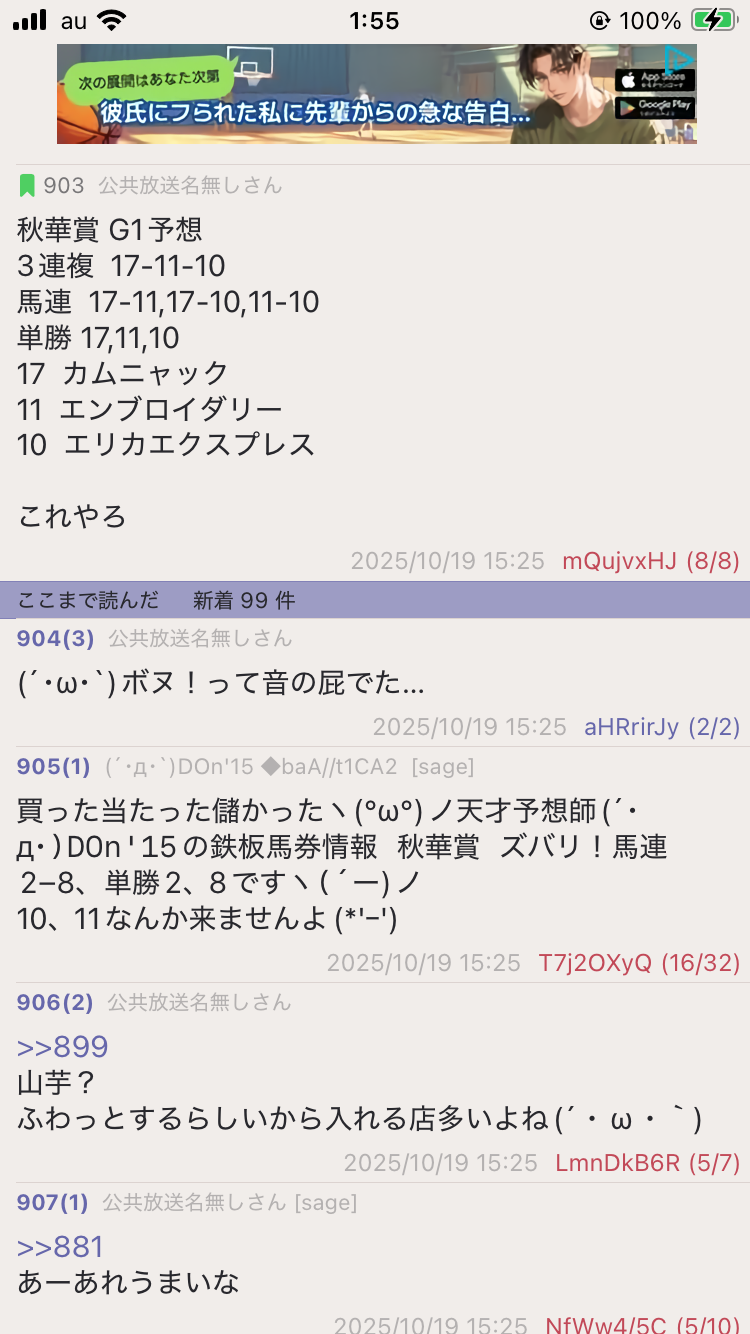750x1334 pixels.
Task: Tap post number 906(2) to view replies
Action: click(x=55, y=1002)
